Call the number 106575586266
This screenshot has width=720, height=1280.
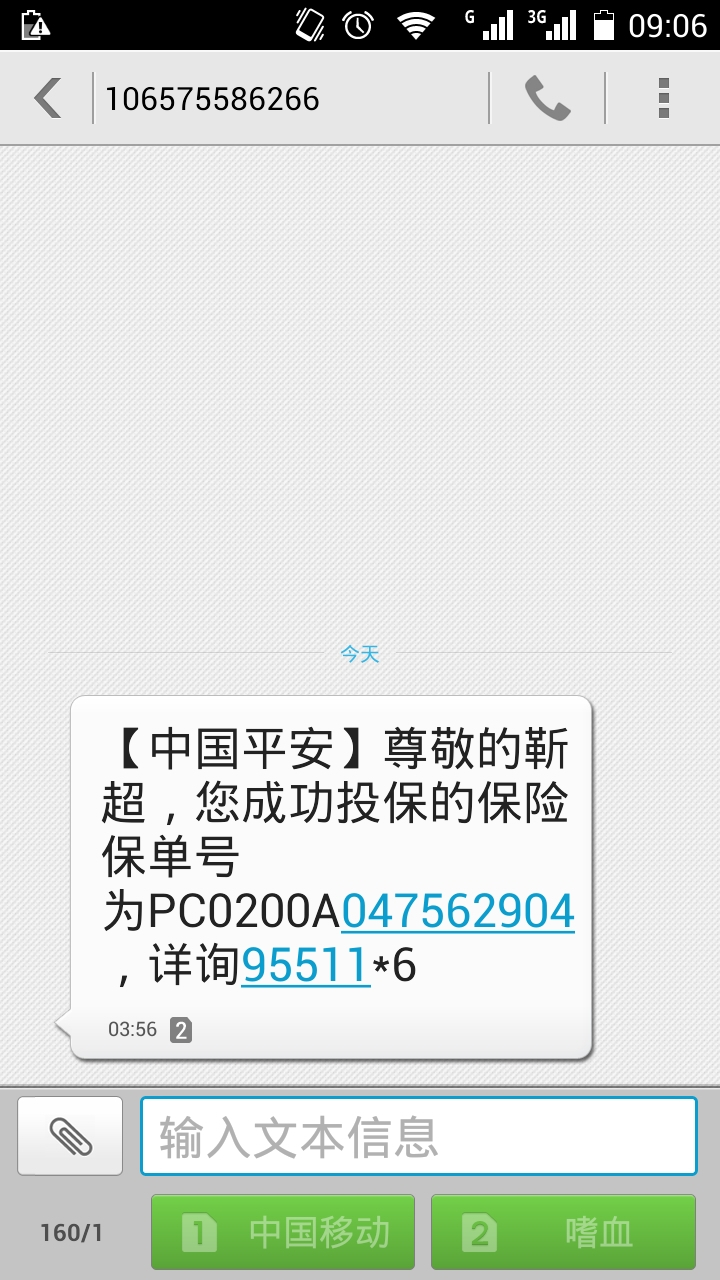click(547, 98)
